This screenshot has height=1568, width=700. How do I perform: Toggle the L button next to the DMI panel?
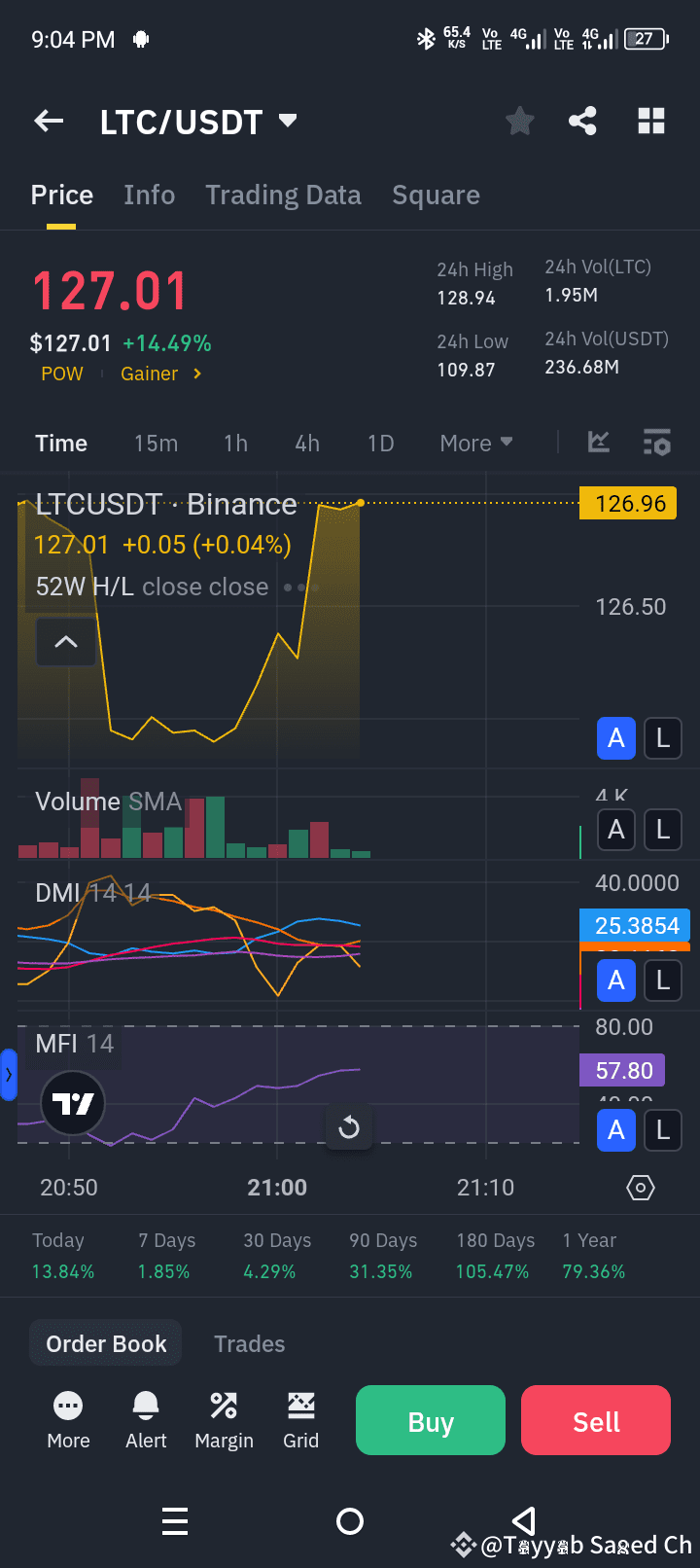(x=662, y=980)
